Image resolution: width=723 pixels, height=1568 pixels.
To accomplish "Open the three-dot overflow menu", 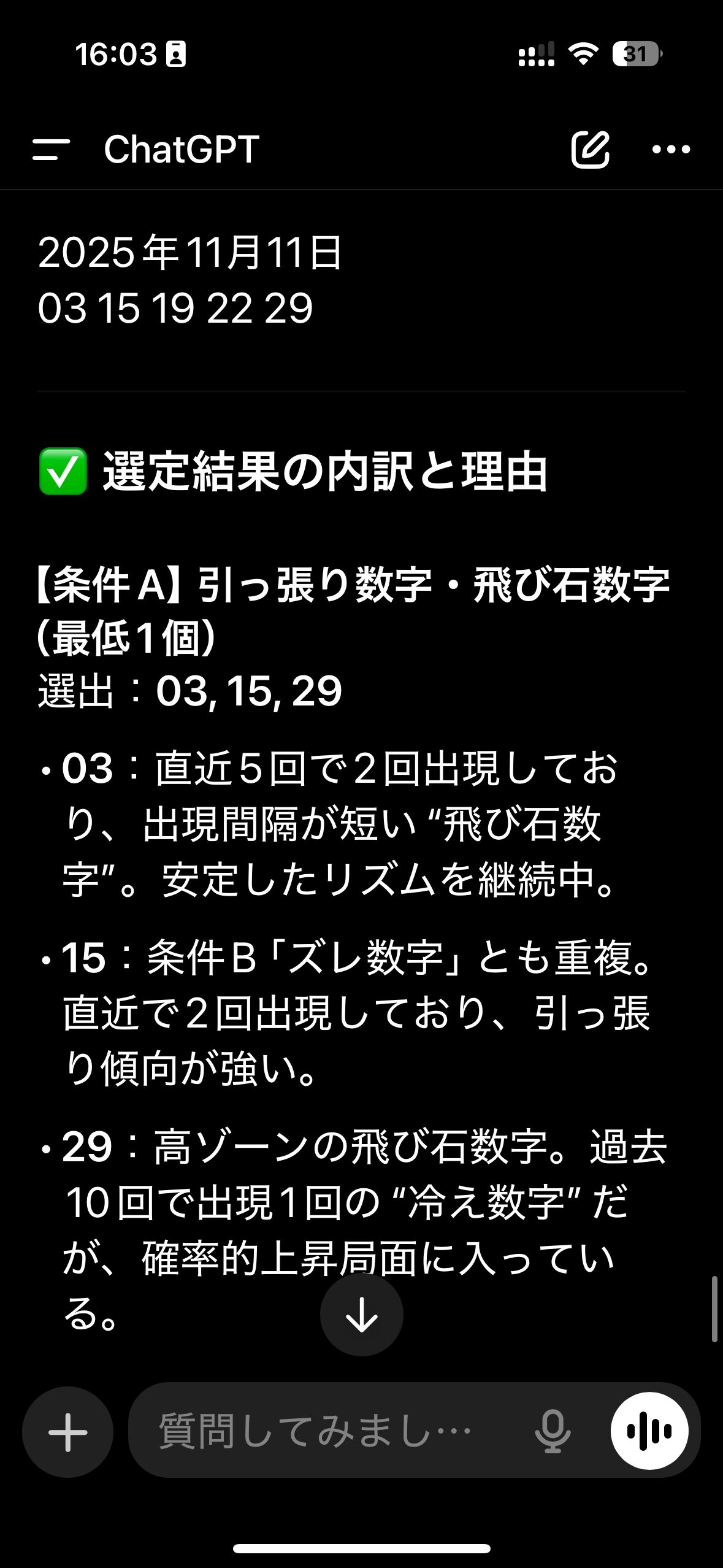I will point(671,149).
